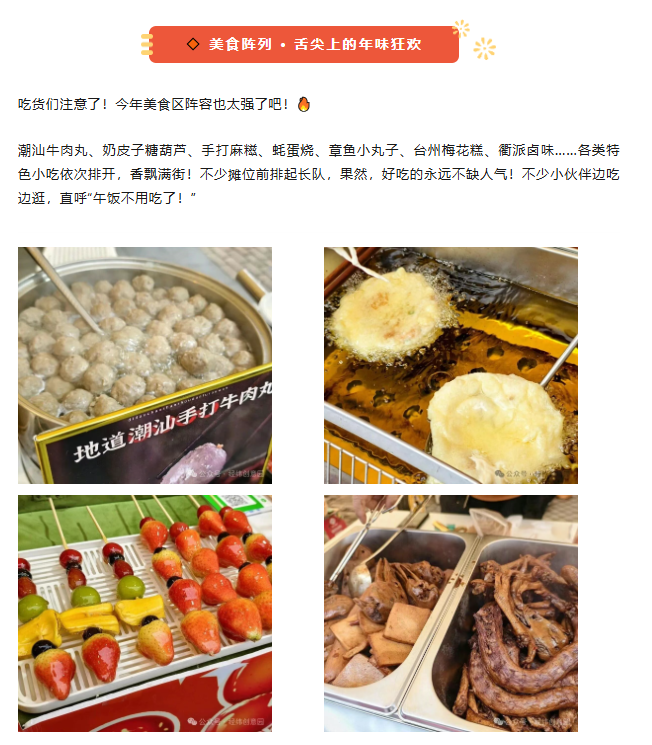This screenshot has height=745, width=652.
Task: View the fried oyster egg cake photo
Action: tap(450, 365)
